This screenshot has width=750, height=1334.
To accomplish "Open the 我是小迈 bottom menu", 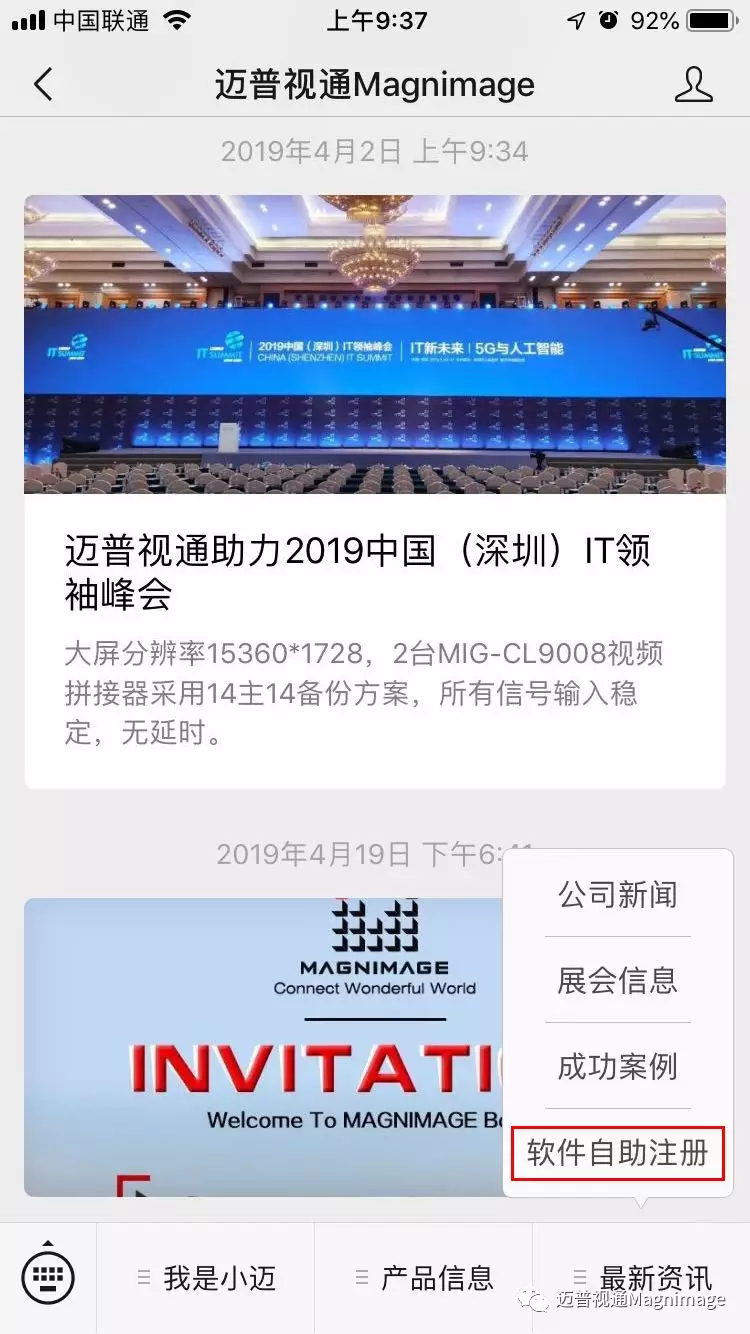I will click(x=206, y=1278).
